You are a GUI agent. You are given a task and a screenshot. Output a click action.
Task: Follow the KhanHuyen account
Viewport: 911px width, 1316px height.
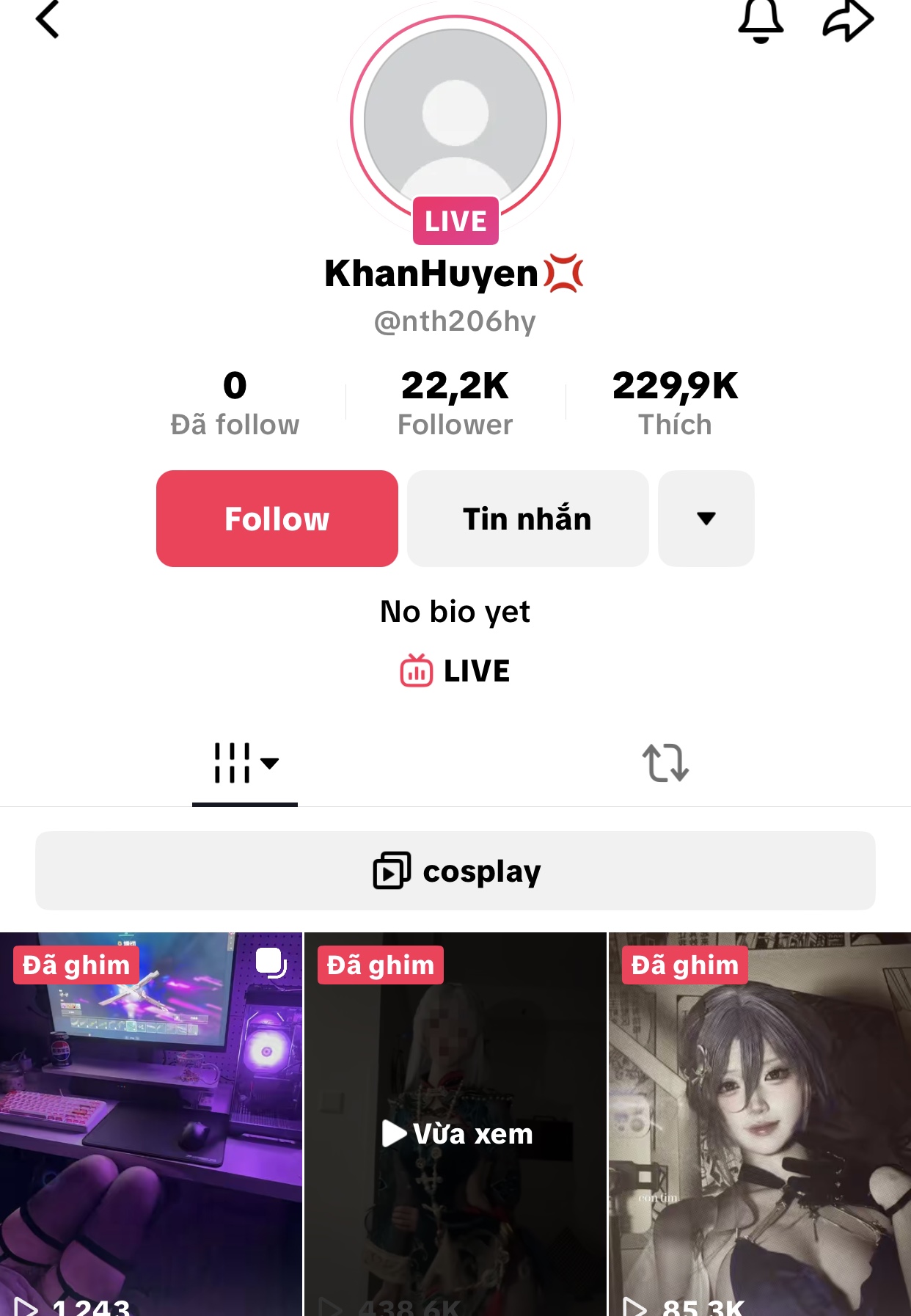tap(277, 519)
